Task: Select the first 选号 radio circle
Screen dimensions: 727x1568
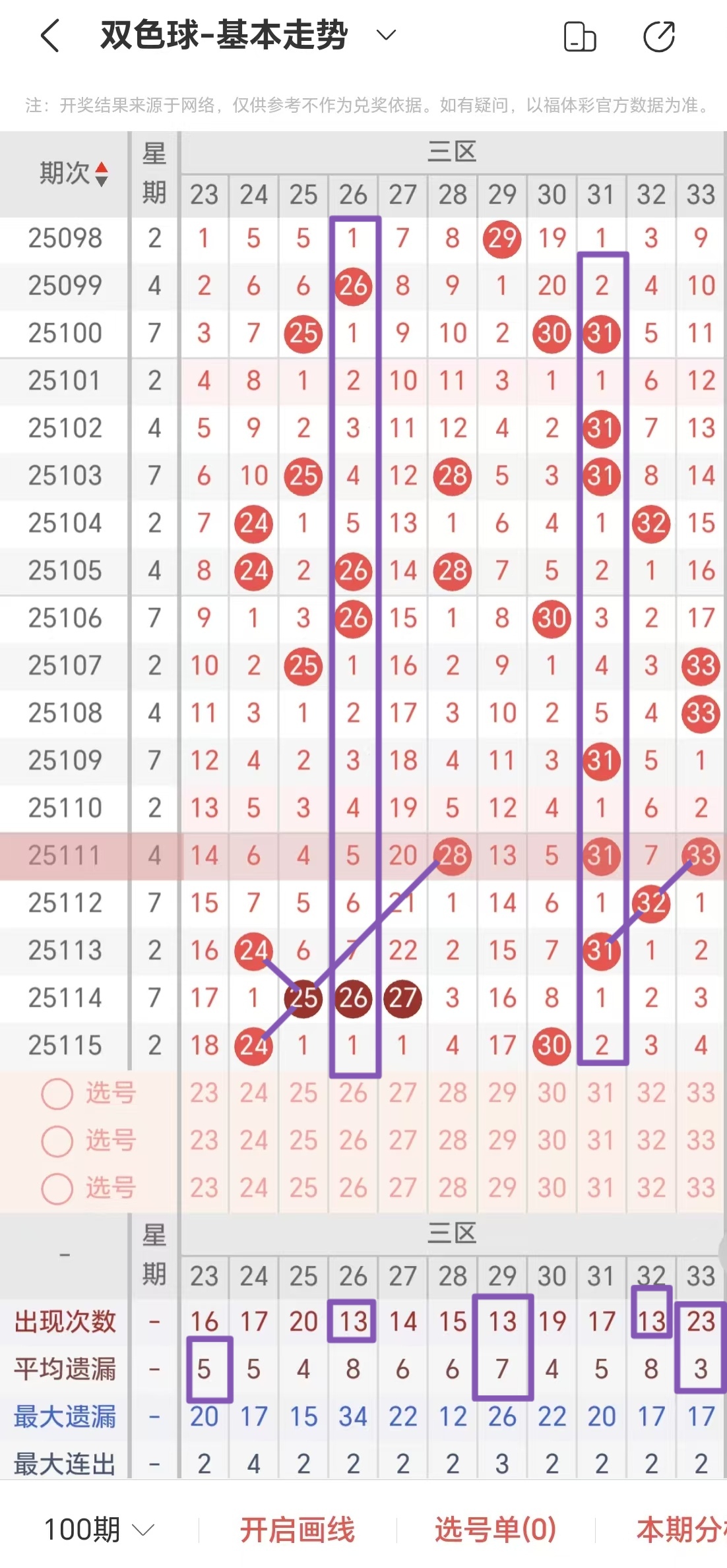Action: click(58, 1092)
